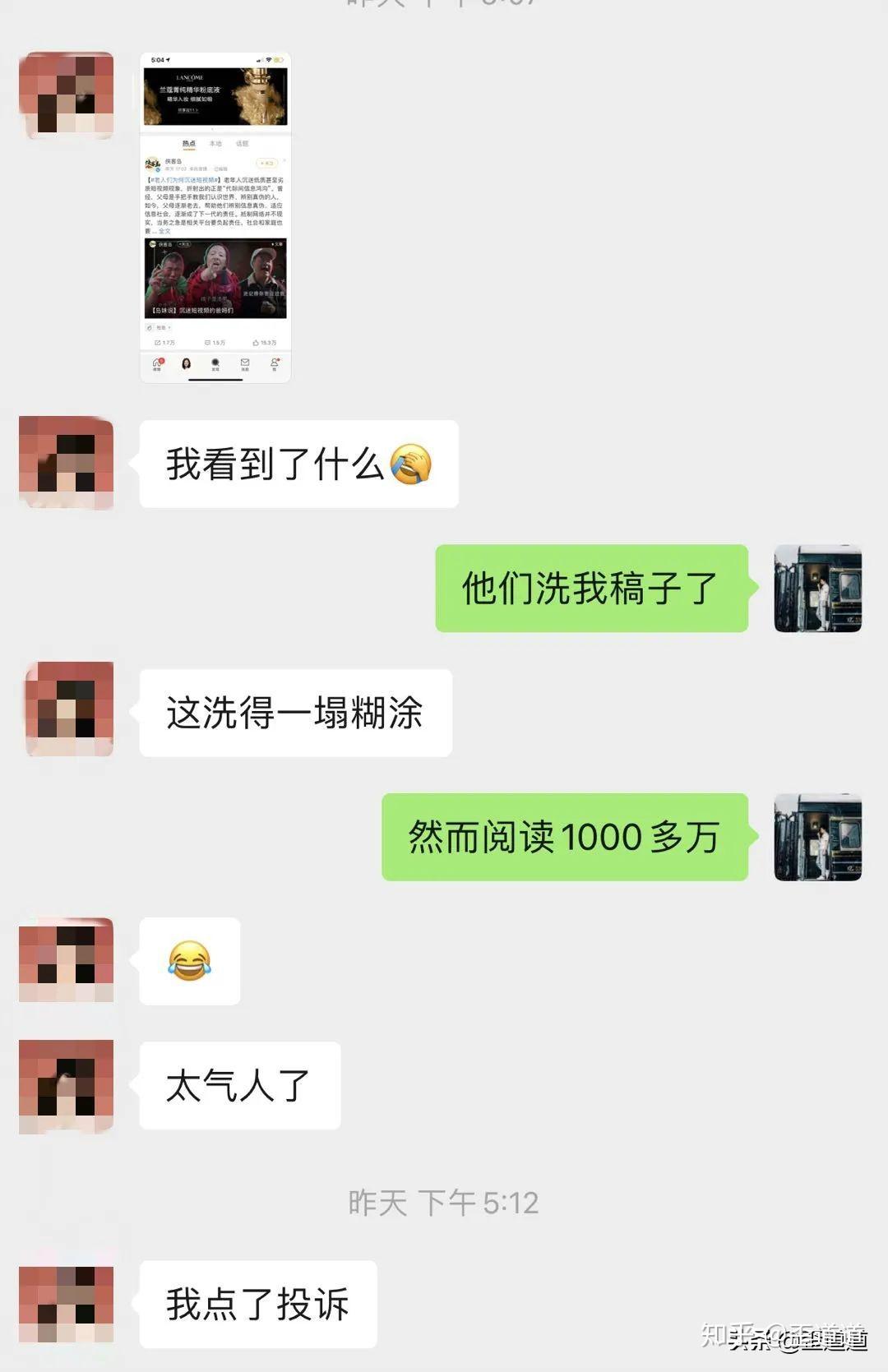Tap the avatar beside "这洗得一塌糊涂" message
Viewport: 888px width, 1372px height.
[69, 709]
